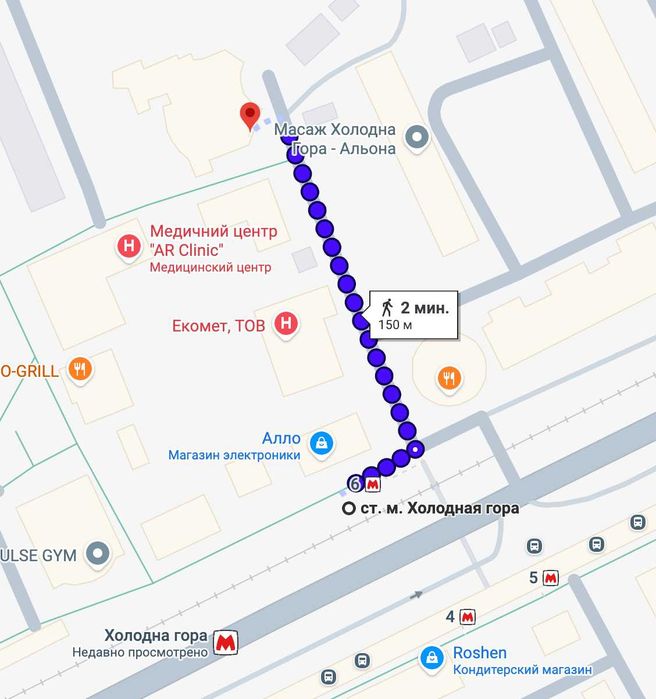This screenshot has width=656, height=699.
Task: Select the Roshen confectionery store marker
Action: 432,657
